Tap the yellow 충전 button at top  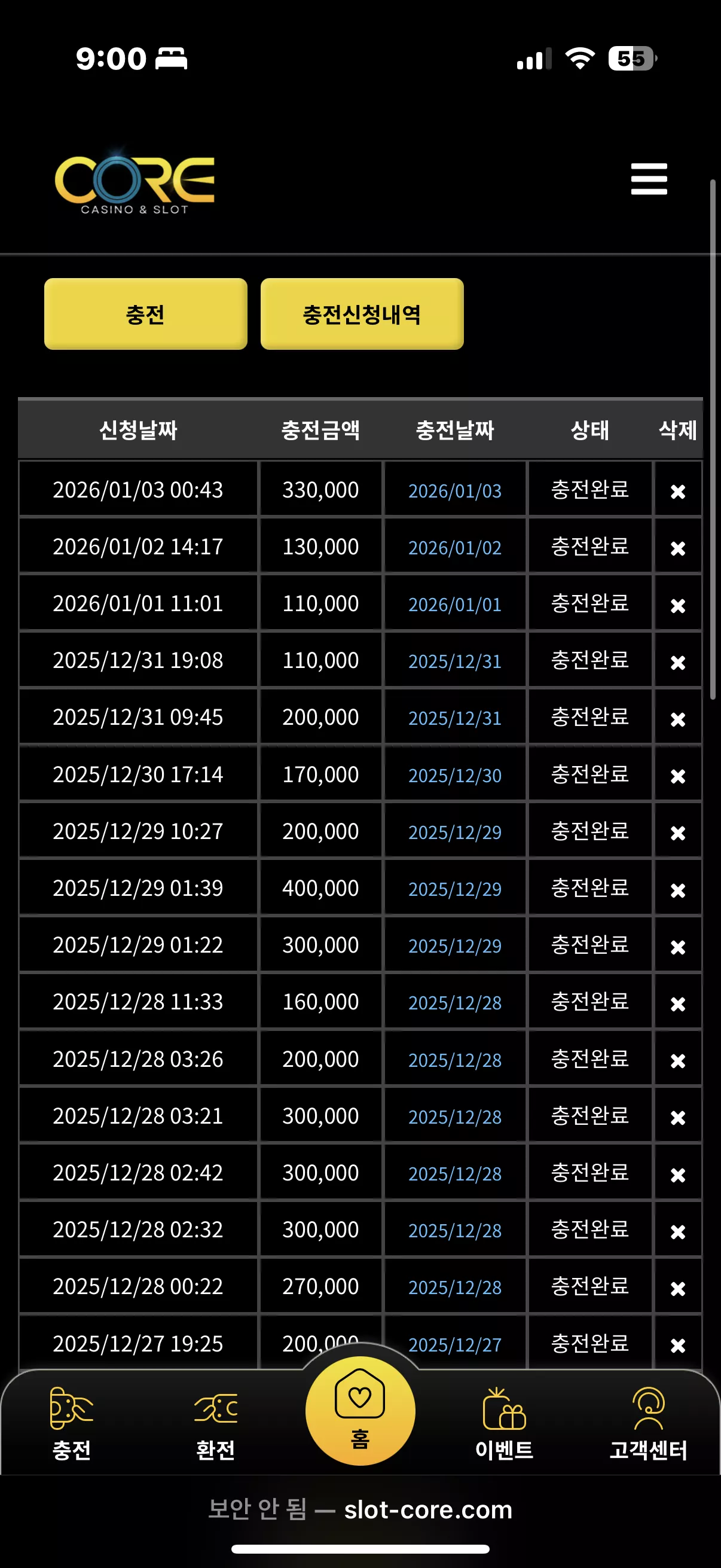[145, 314]
